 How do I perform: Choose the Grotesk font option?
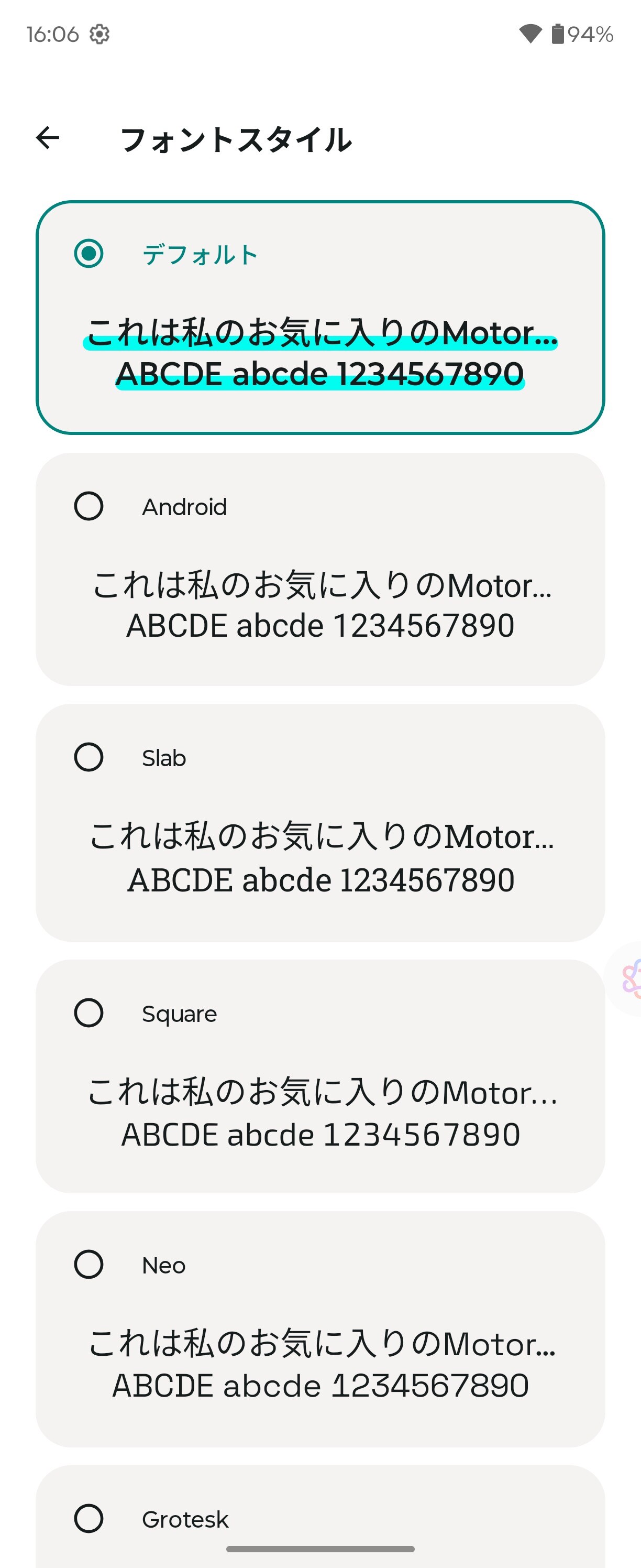pyautogui.click(x=89, y=1519)
